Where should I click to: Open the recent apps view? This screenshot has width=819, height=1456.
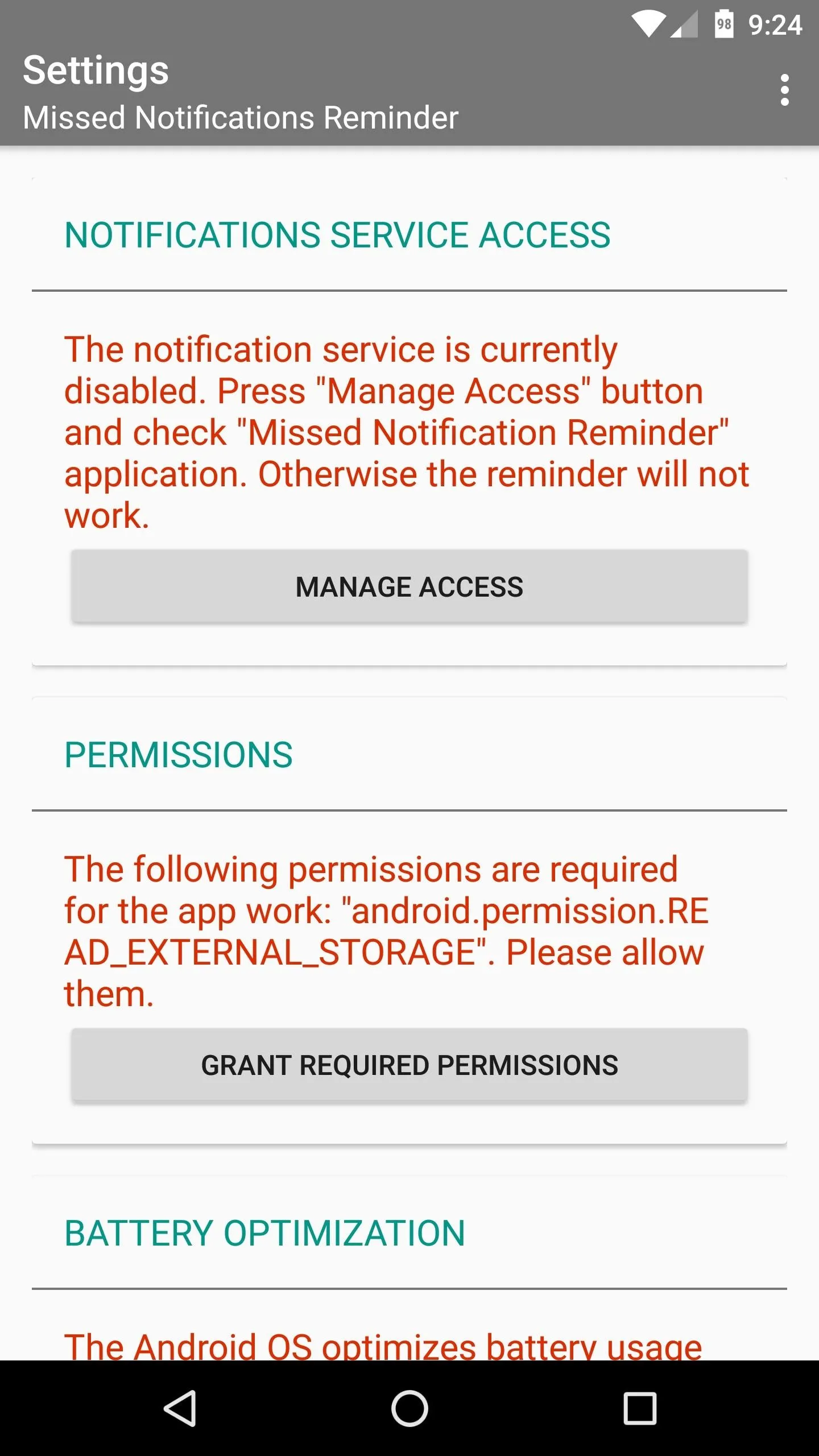[x=639, y=1408]
